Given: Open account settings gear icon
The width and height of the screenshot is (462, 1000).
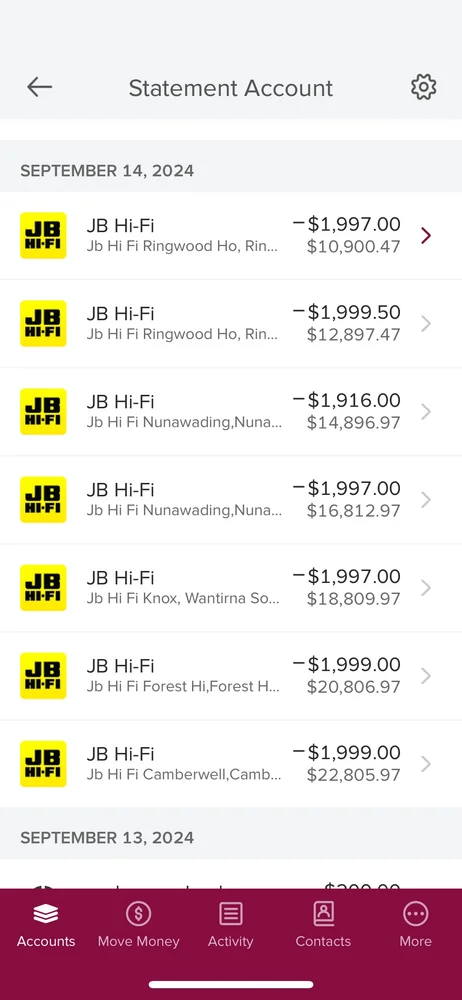Looking at the screenshot, I should 423,87.
